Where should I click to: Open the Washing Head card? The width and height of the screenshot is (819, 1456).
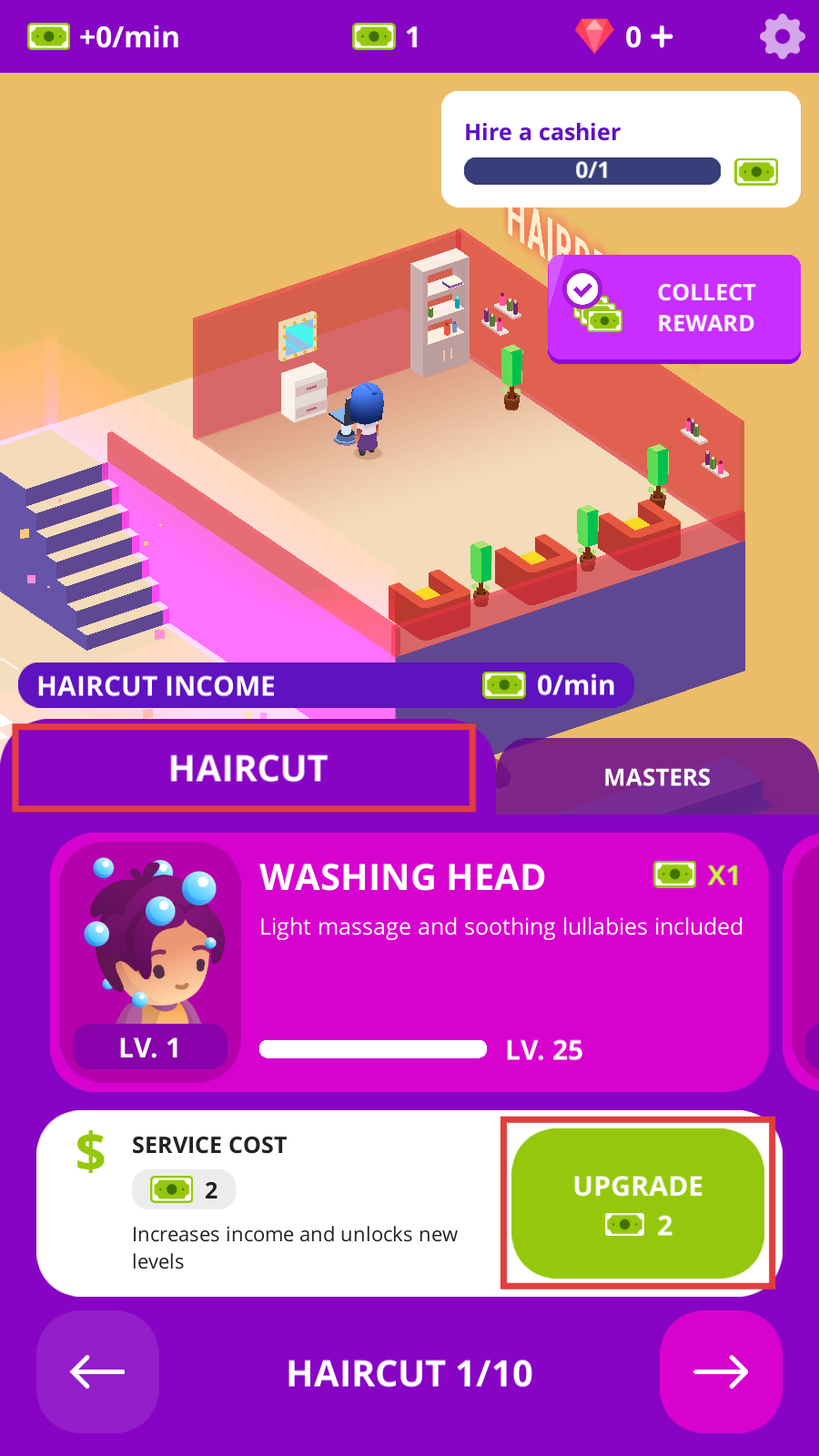[x=409, y=962]
